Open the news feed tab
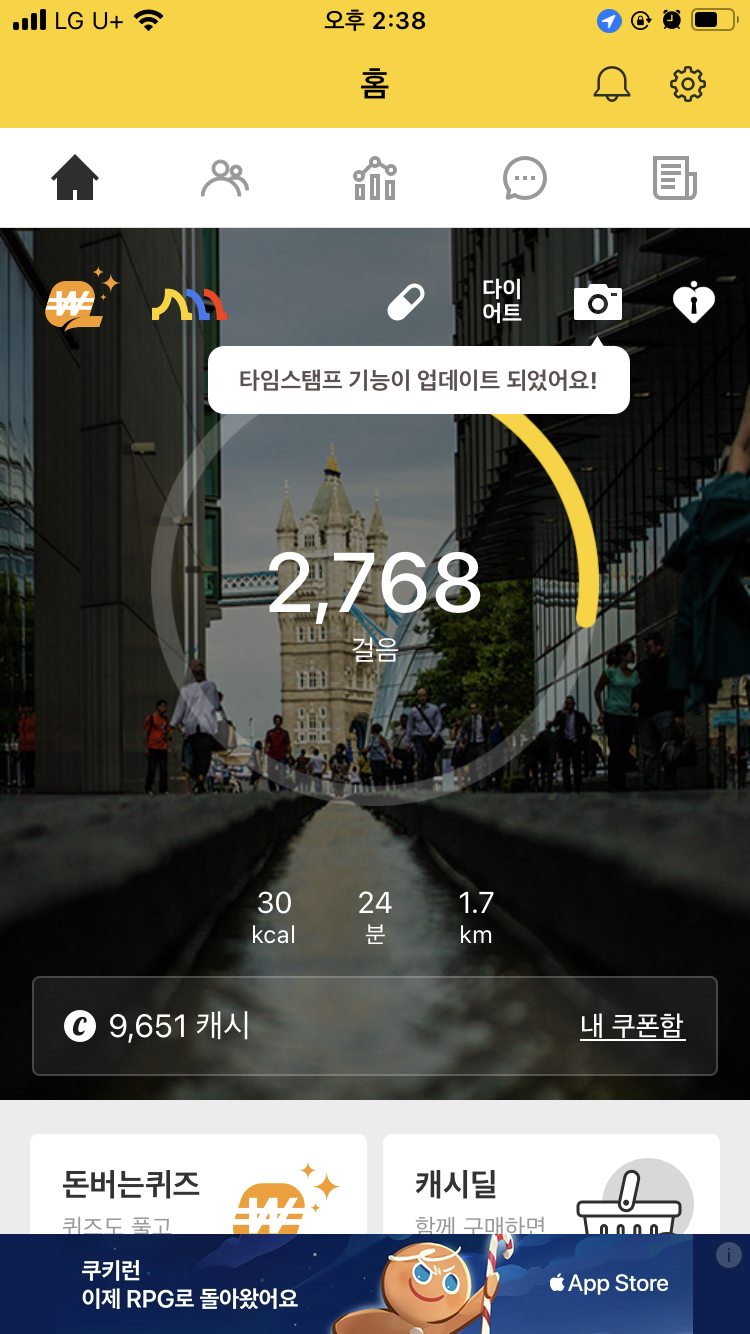Viewport: 750px width, 1334px height. pos(675,178)
